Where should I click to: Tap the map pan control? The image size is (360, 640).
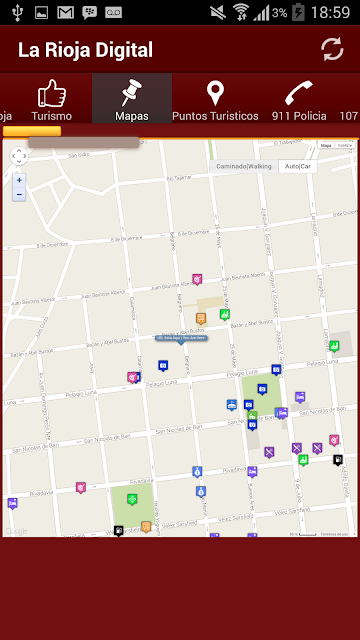19,156
